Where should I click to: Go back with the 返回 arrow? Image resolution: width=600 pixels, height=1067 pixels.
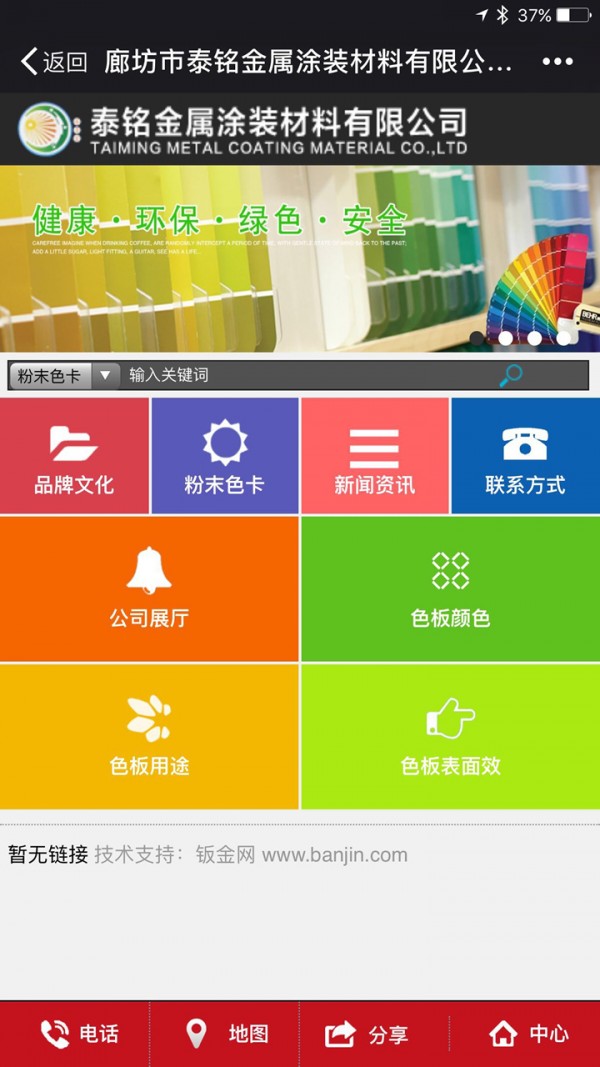point(52,62)
